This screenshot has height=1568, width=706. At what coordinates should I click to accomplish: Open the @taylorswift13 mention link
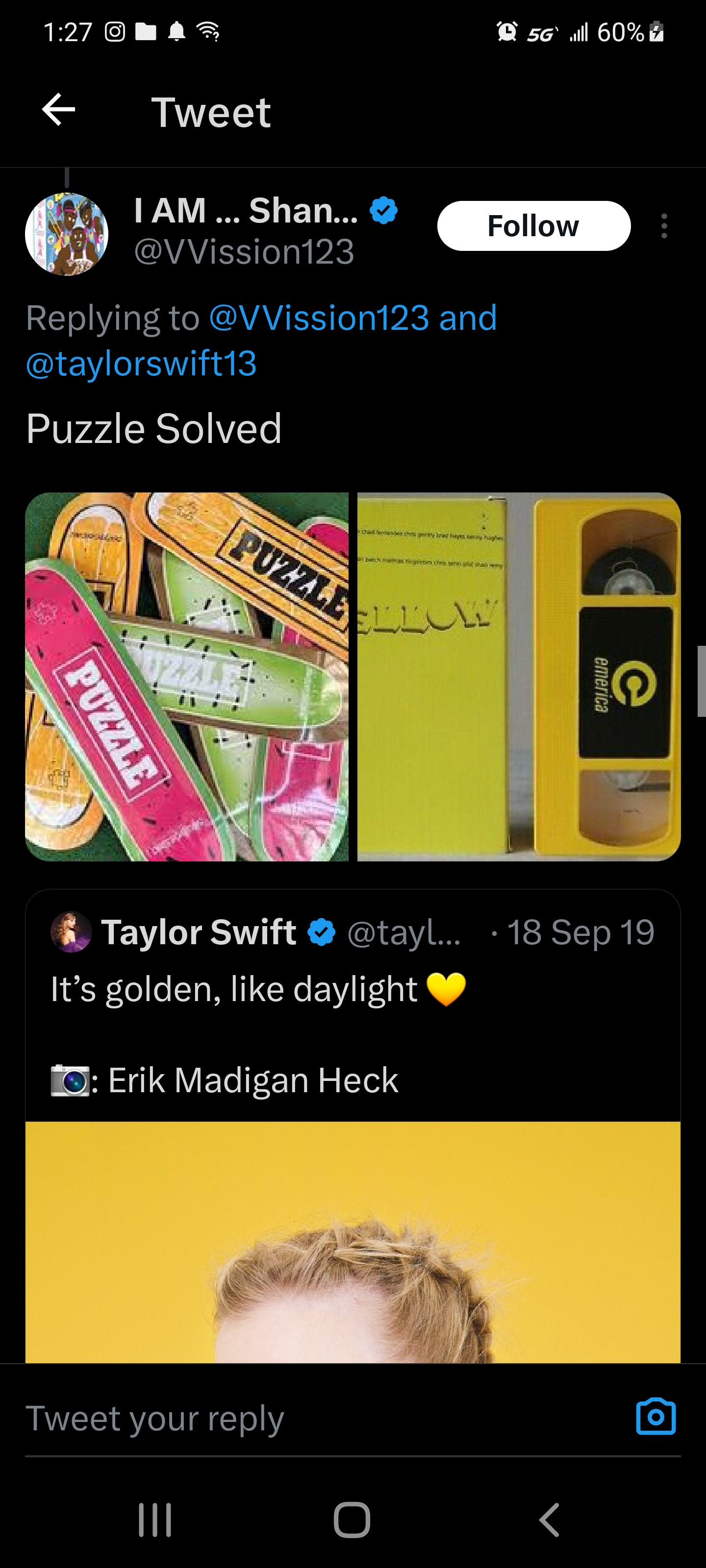(141, 364)
